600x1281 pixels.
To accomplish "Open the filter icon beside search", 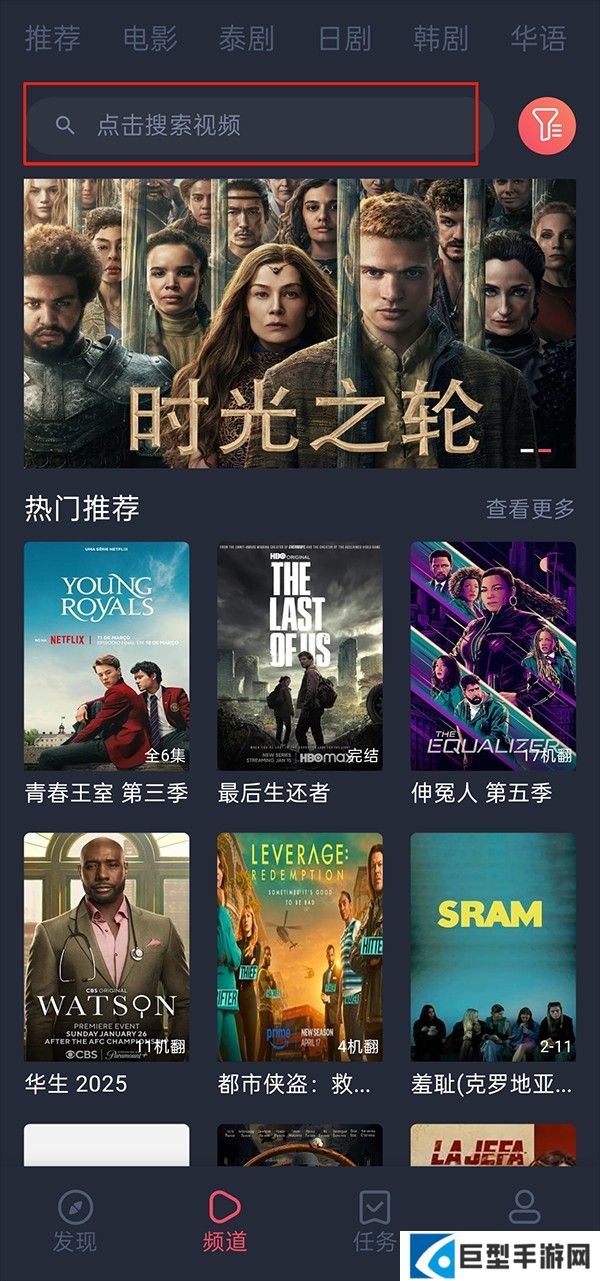I will tap(546, 126).
